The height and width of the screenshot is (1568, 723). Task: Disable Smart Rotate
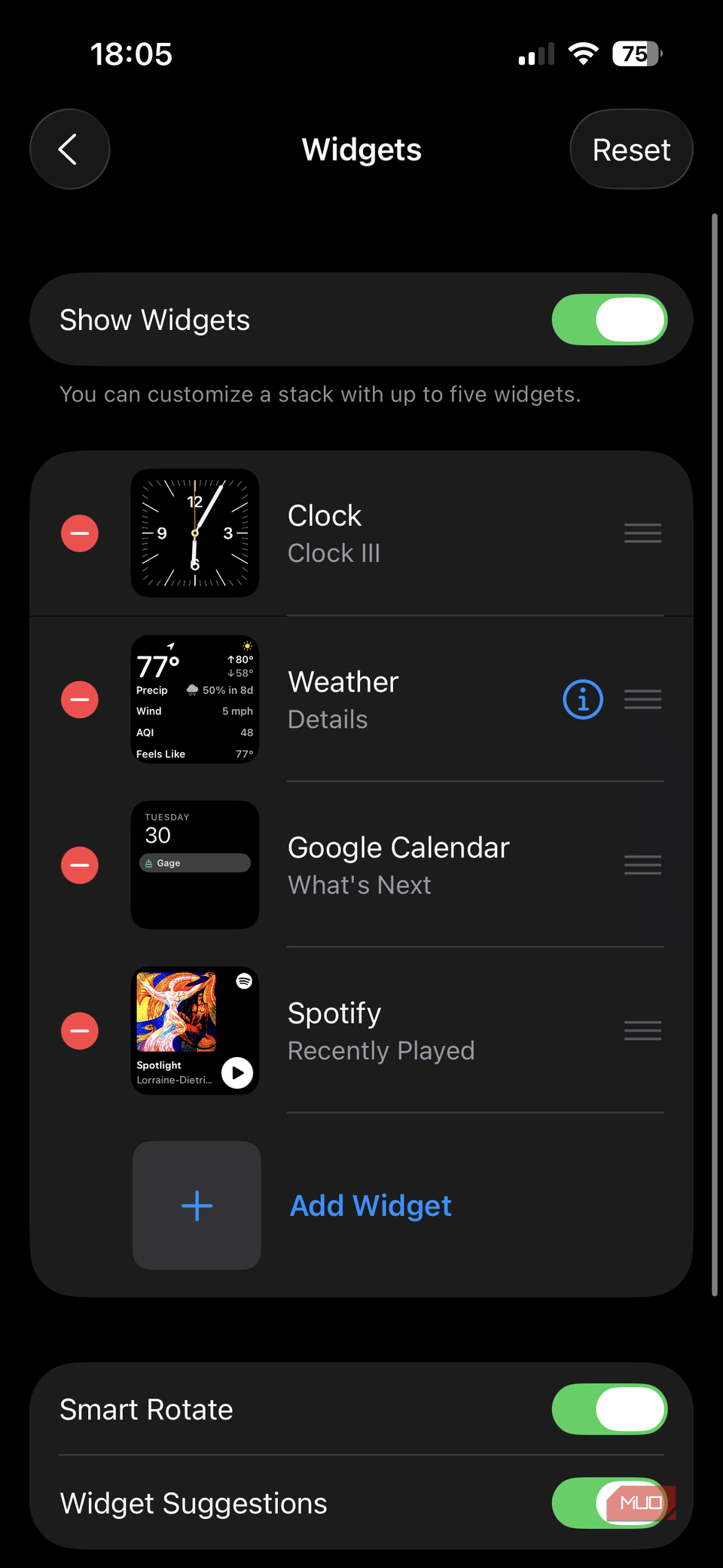(609, 1409)
